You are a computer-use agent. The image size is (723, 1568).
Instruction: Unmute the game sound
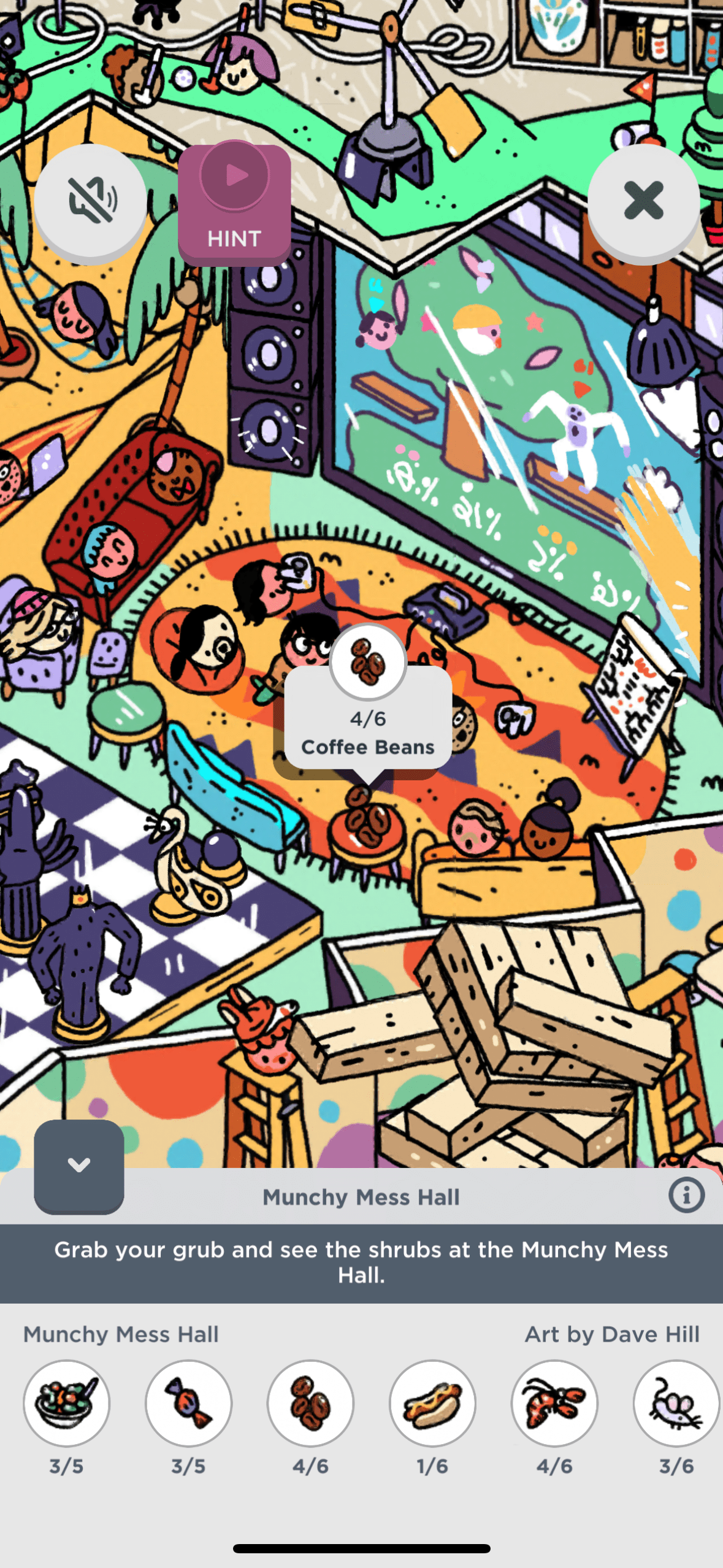[x=91, y=200]
